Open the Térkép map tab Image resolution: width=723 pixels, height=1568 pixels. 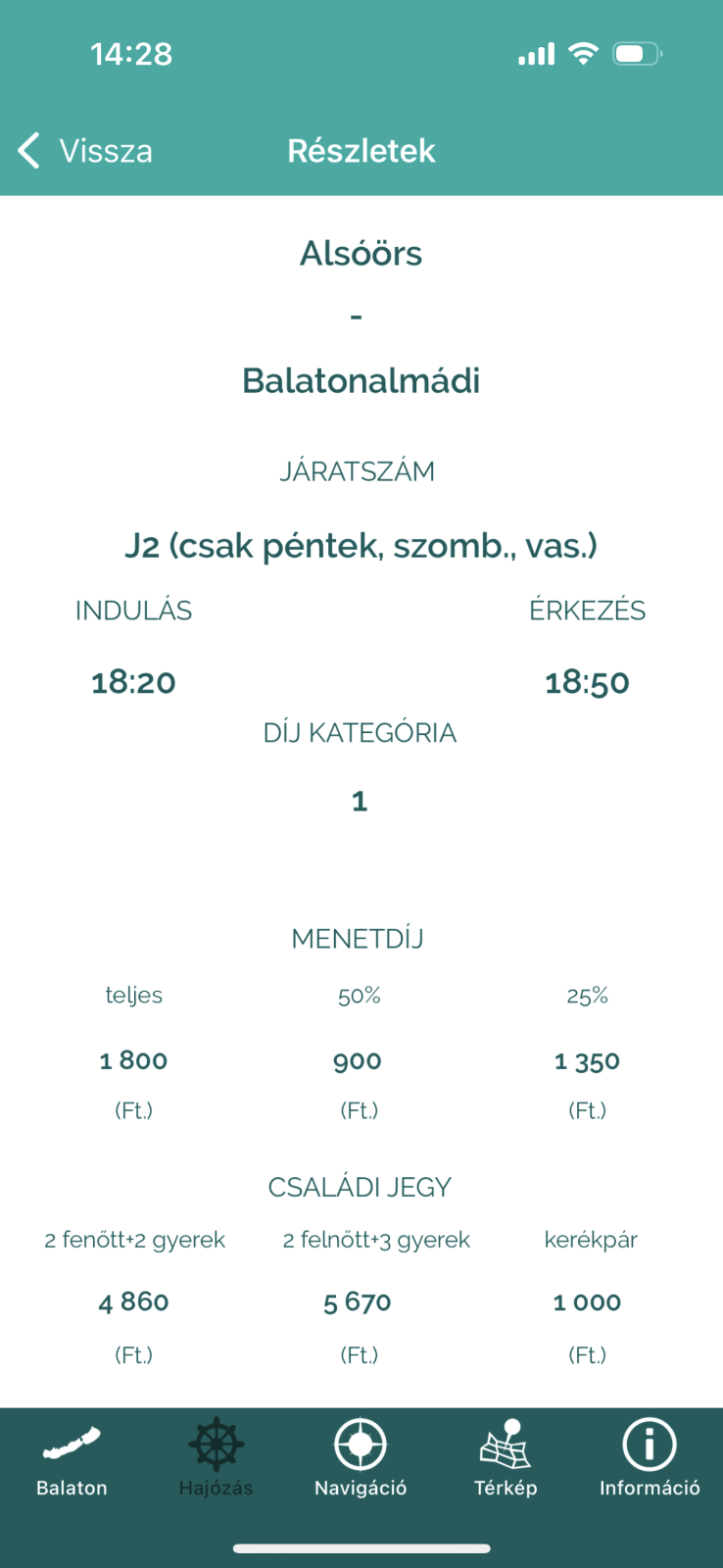click(x=506, y=1458)
